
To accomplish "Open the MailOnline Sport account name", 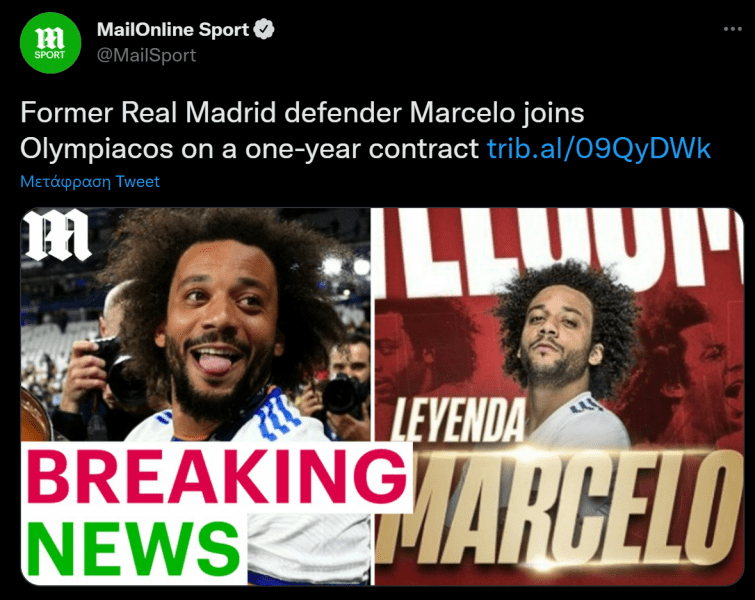I will (x=172, y=30).
